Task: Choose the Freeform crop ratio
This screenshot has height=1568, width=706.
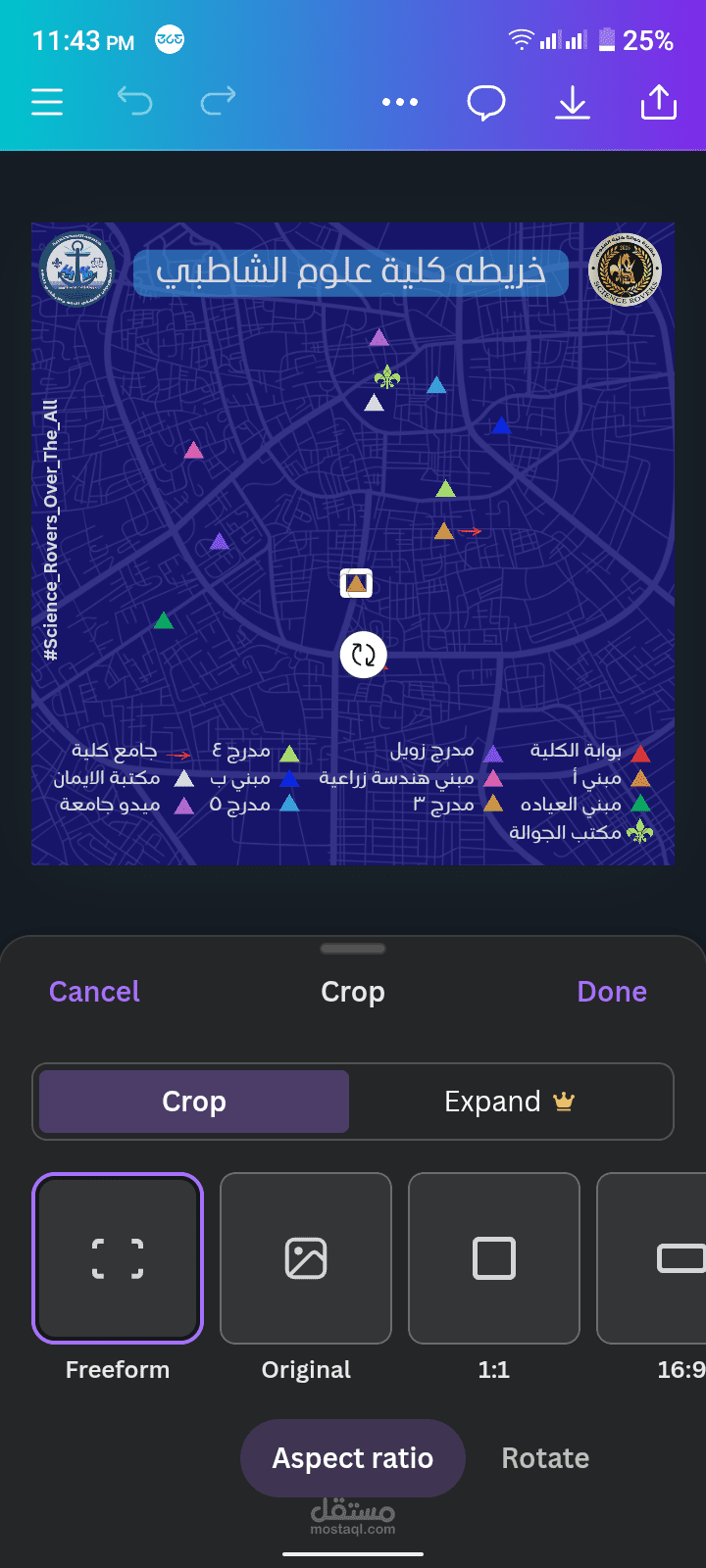Action: tap(118, 1258)
